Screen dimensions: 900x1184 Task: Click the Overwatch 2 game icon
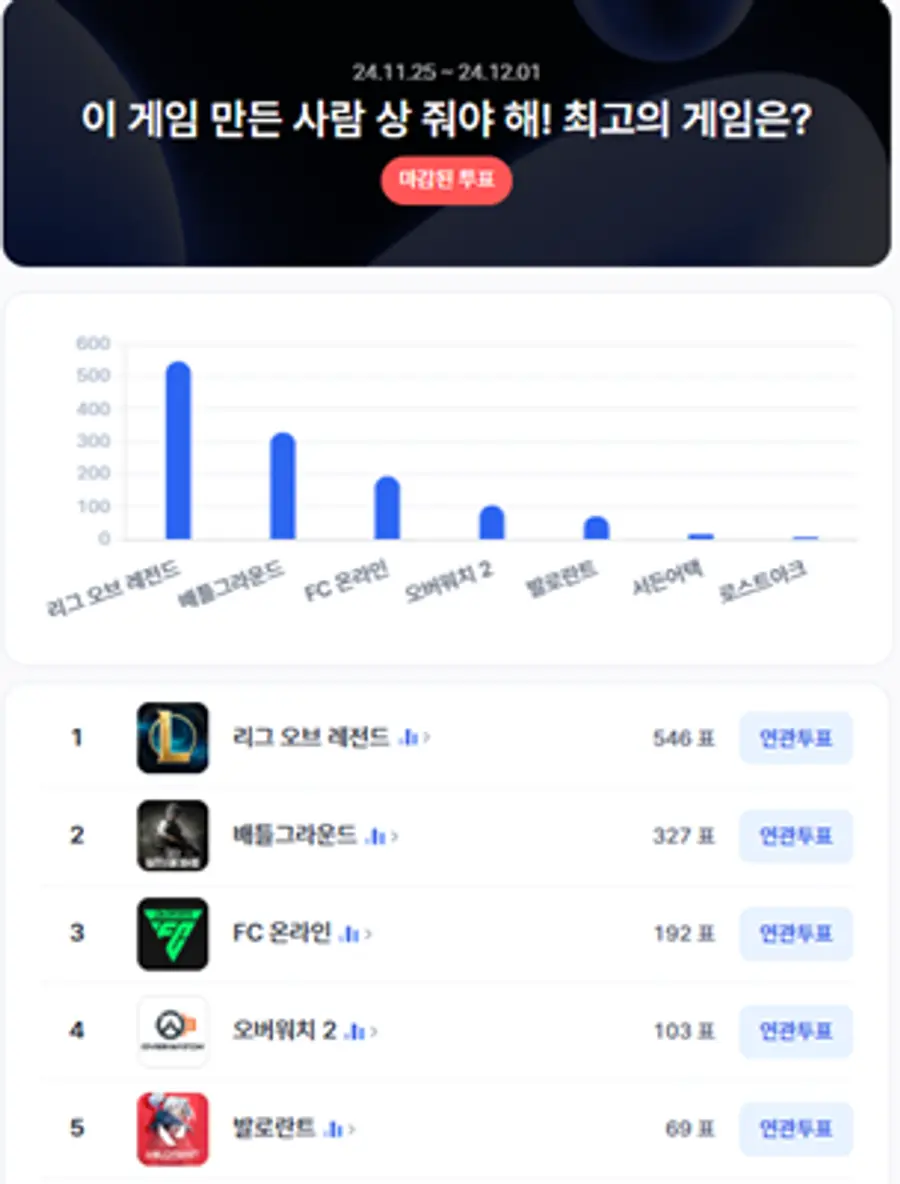pos(174,1032)
